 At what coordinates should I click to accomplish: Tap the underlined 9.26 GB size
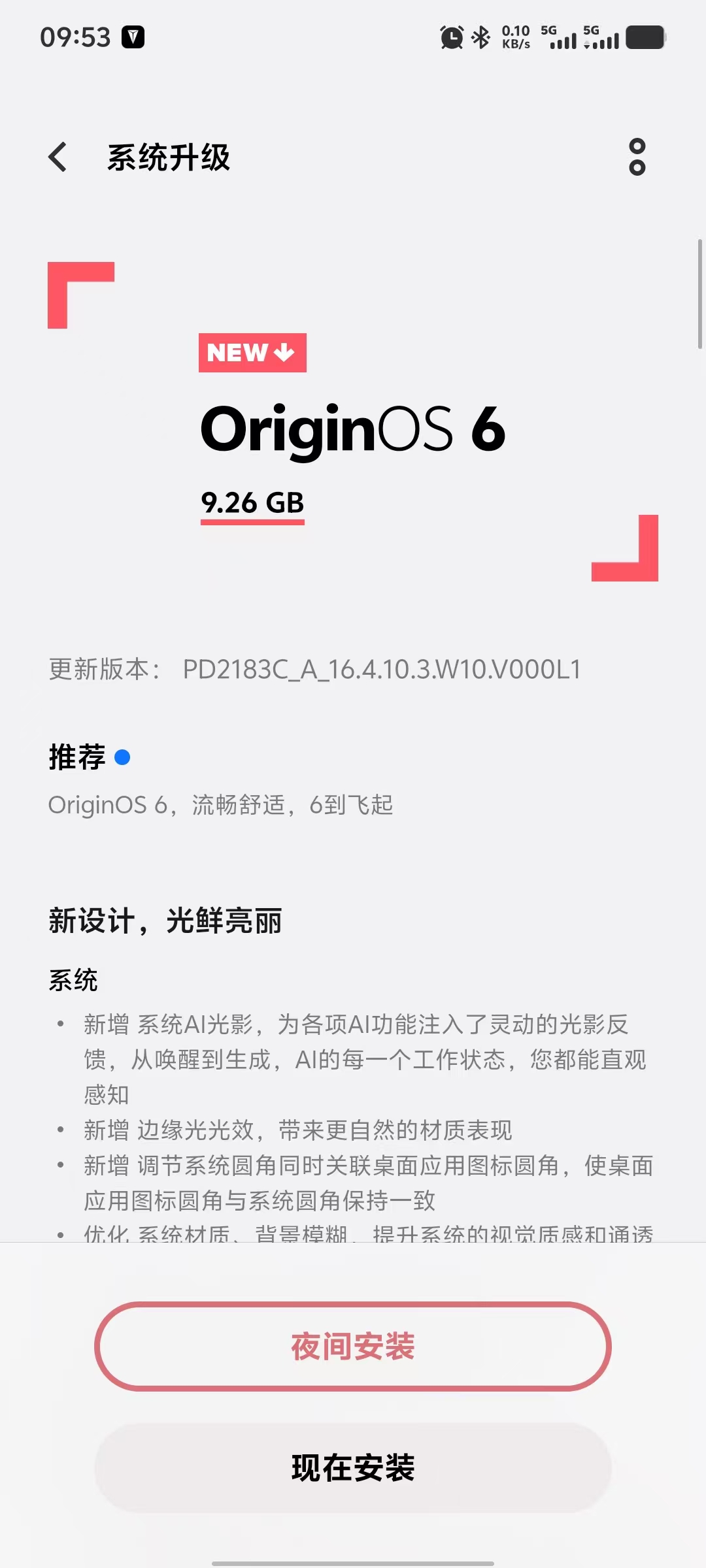pyautogui.click(x=252, y=503)
